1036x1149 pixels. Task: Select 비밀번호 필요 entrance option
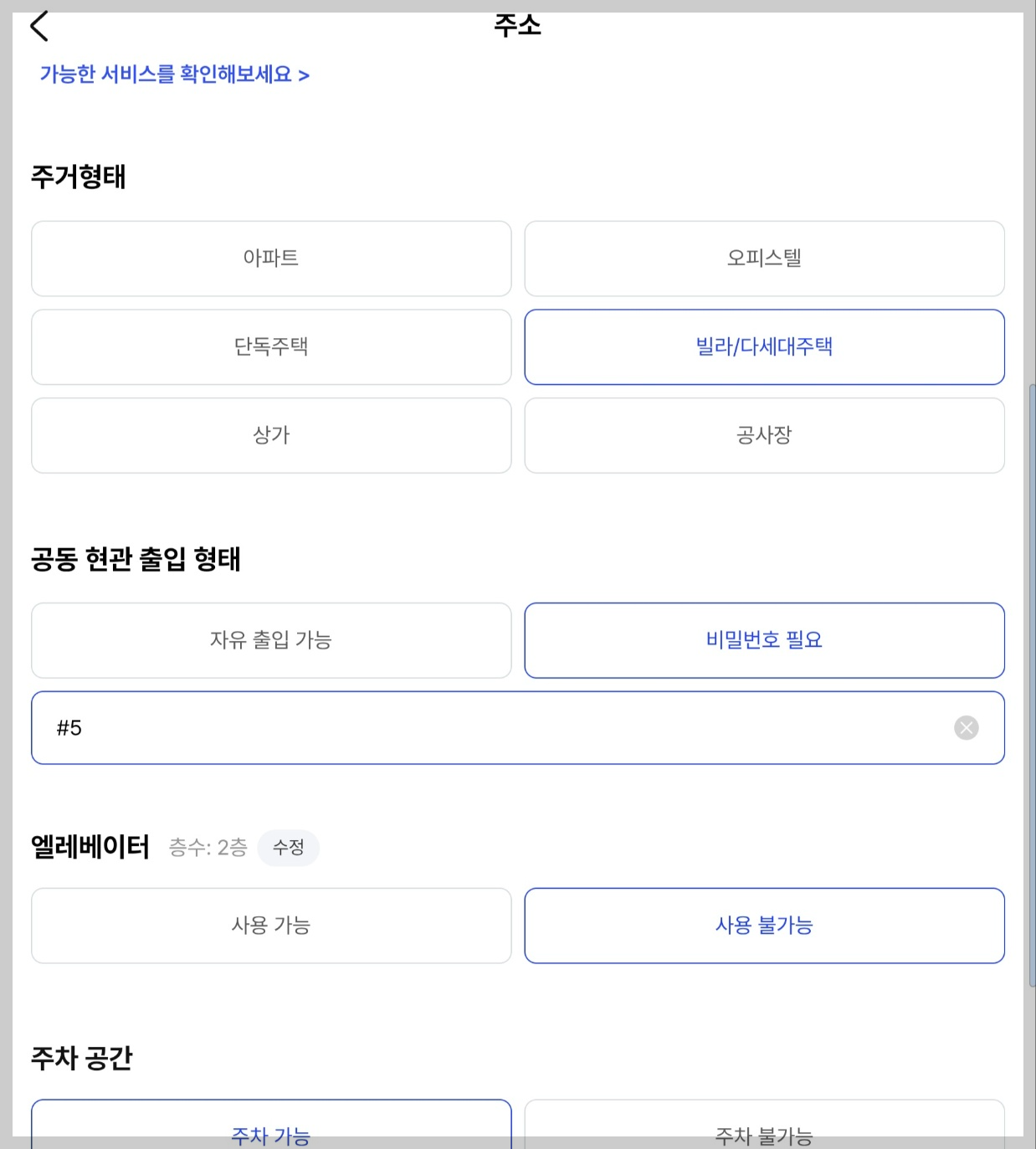click(x=764, y=639)
